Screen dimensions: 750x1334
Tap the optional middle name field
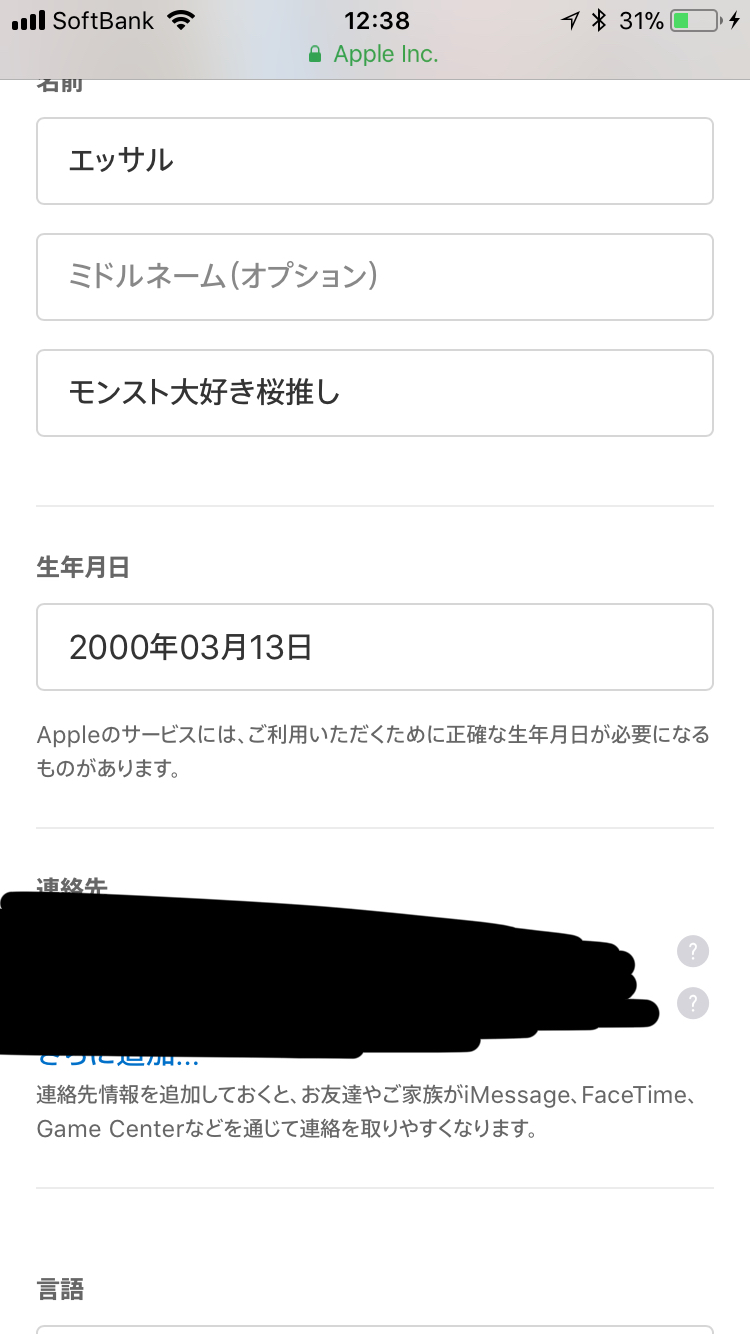click(374, 277)
